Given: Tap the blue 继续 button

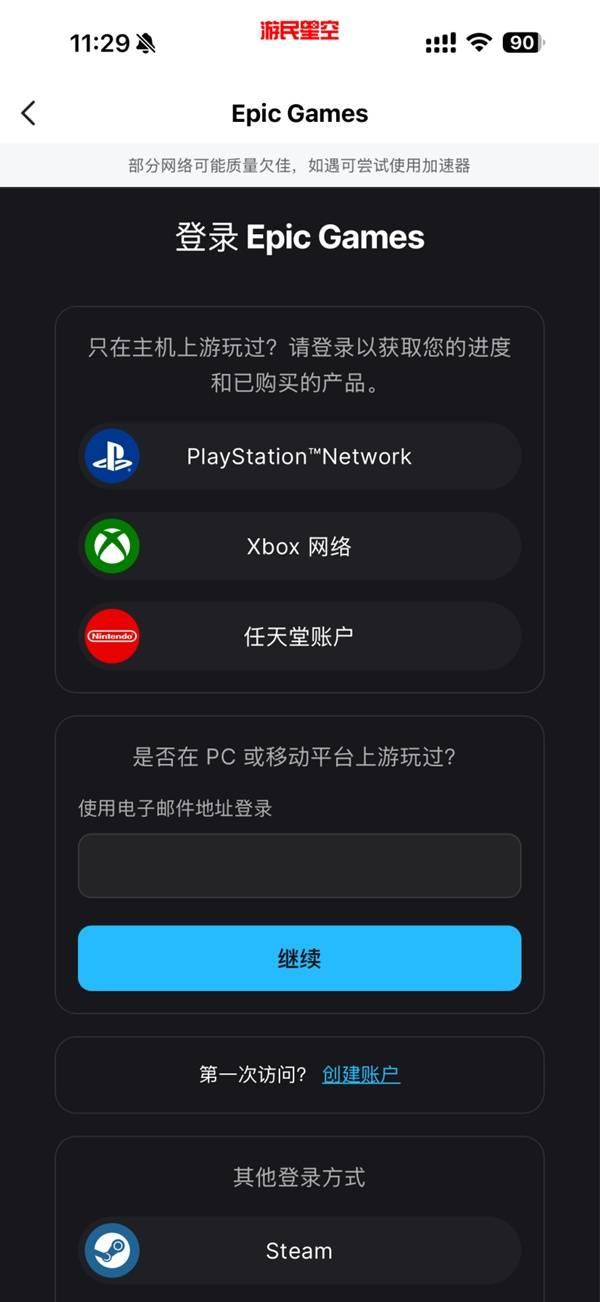Looking at the screenshot, I should (x=299, y=958).
